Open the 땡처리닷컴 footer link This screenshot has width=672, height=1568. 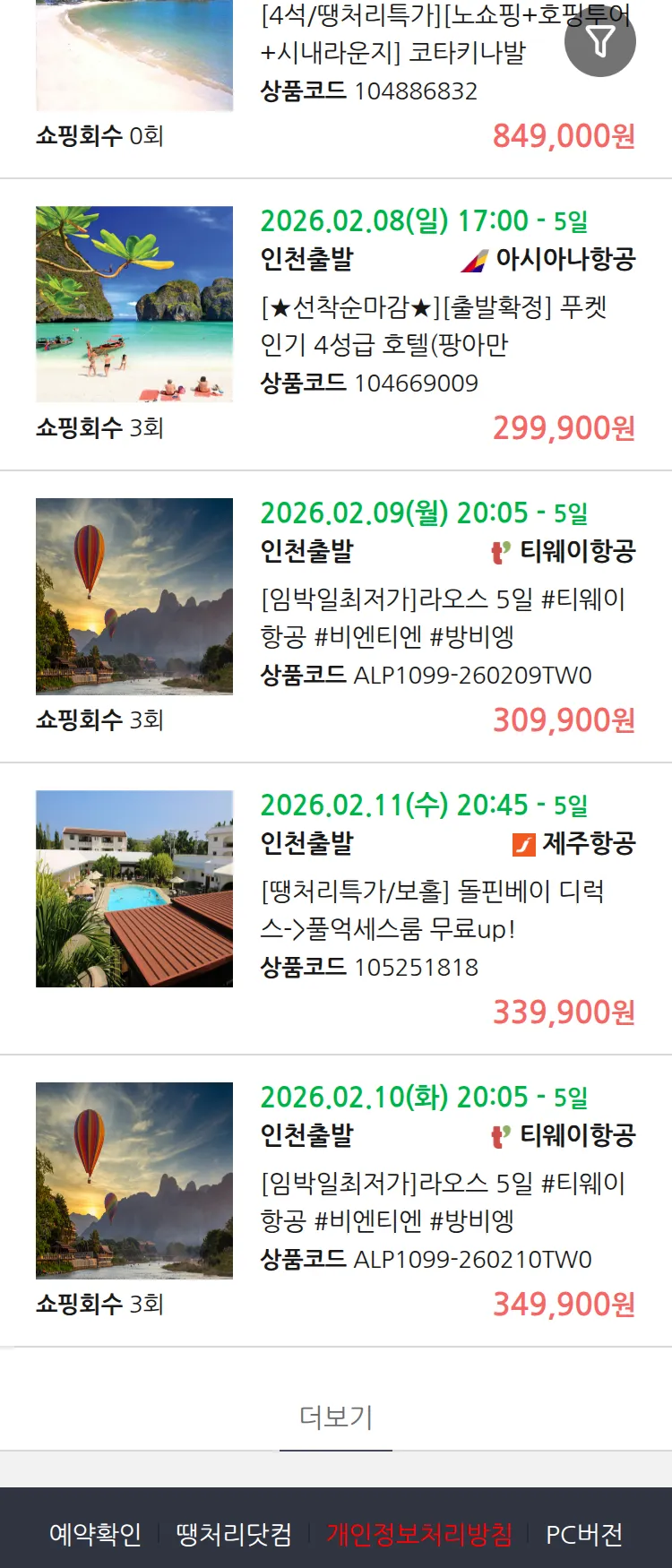click(234, 1534)
